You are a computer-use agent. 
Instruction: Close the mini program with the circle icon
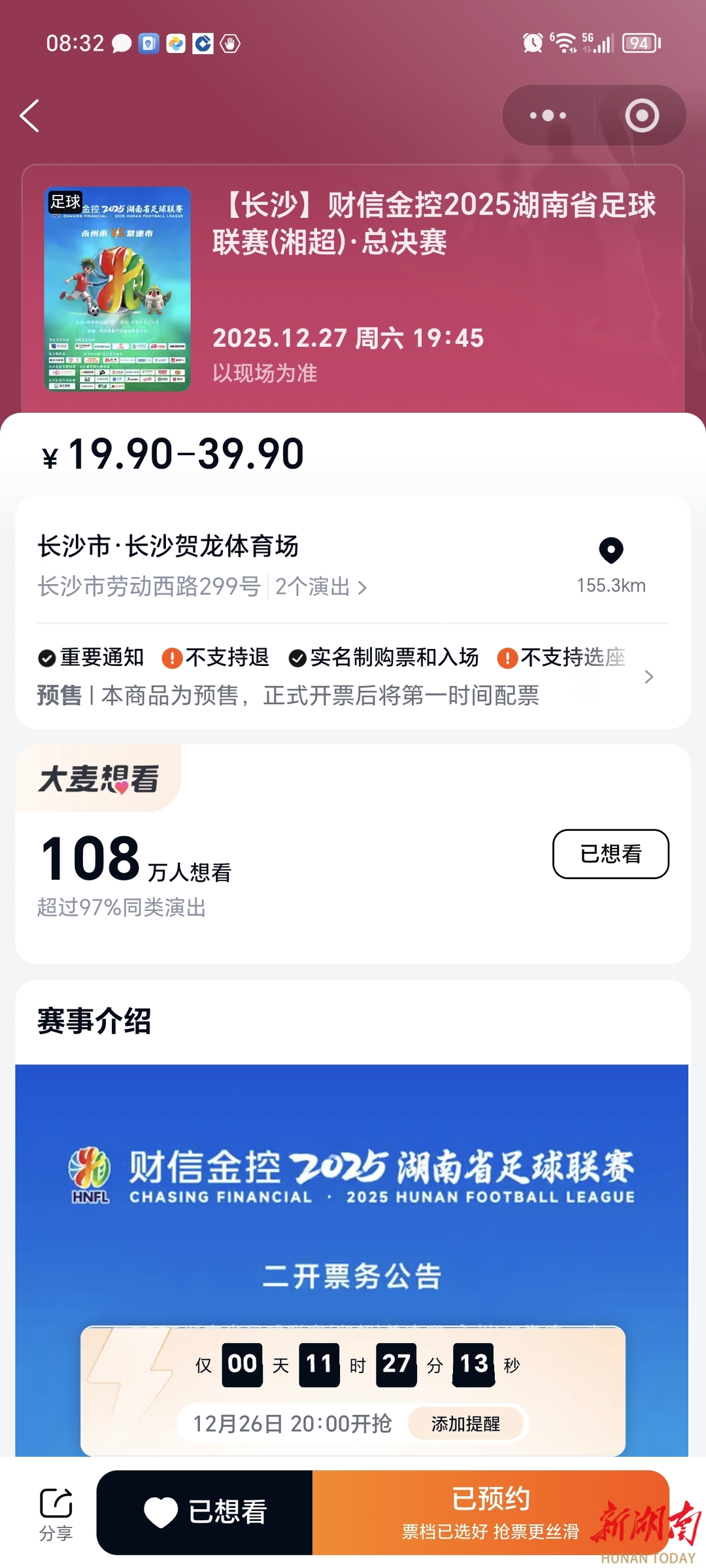tap(642, 116)
